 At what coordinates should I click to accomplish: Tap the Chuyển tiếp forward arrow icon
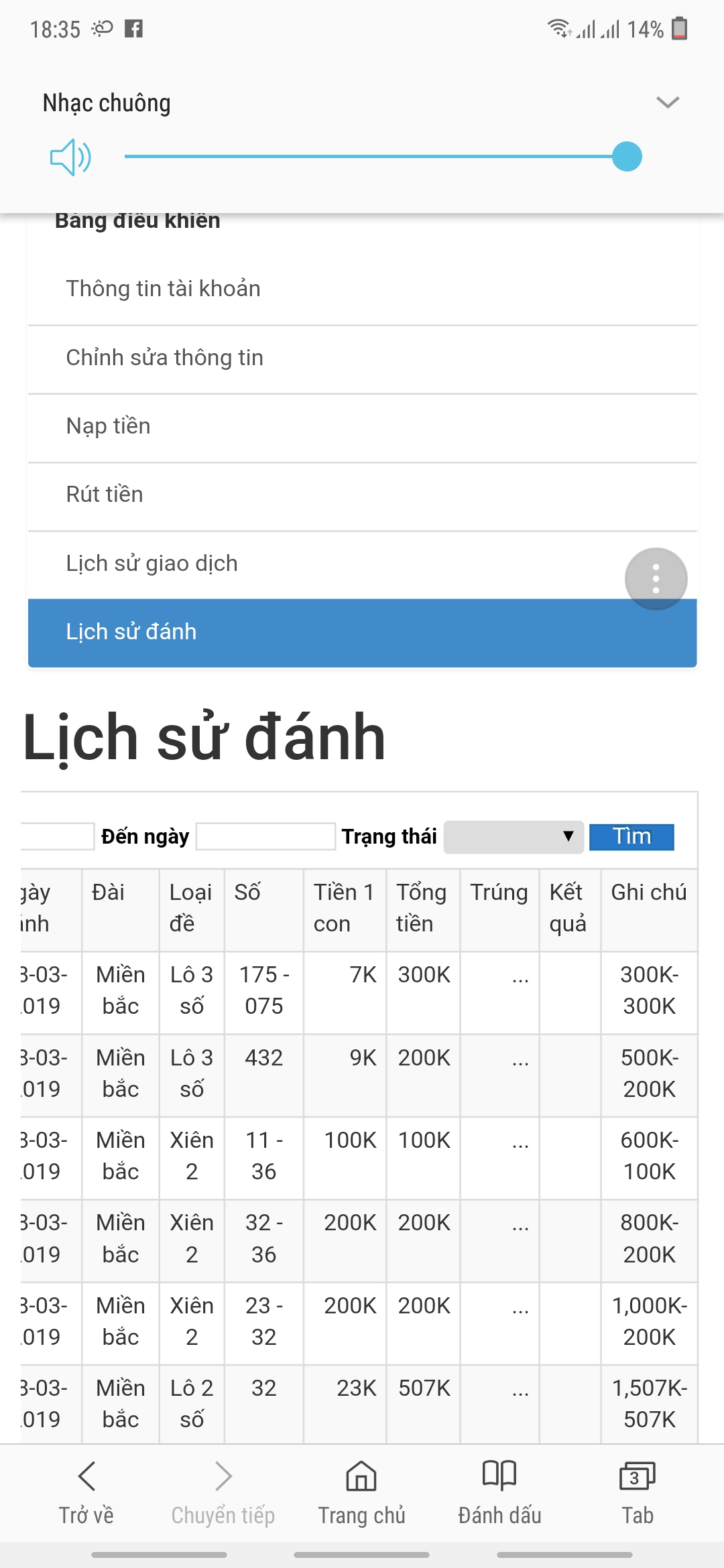tap(222, 1476)
